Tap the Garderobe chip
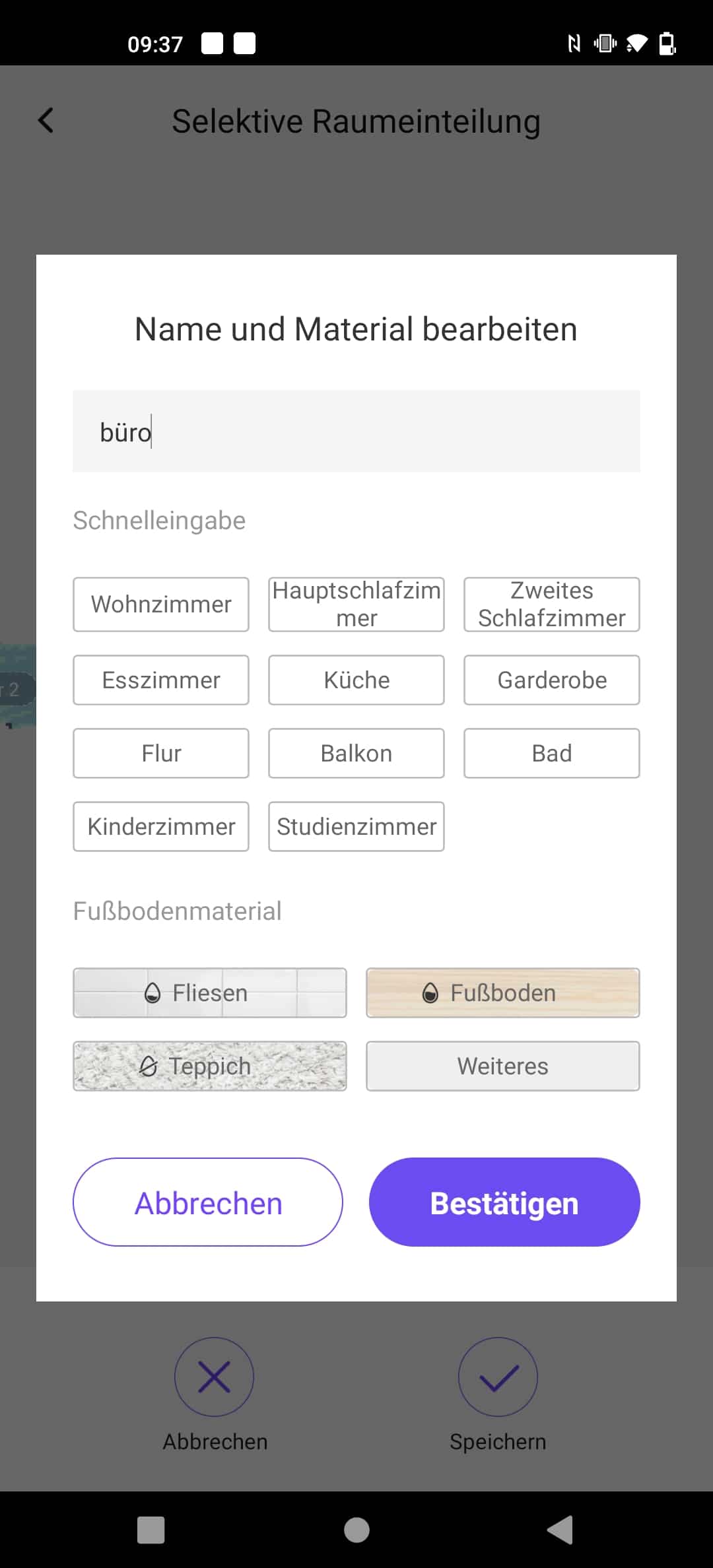Viewport: 713px width, 1568px height. point(552,680)
